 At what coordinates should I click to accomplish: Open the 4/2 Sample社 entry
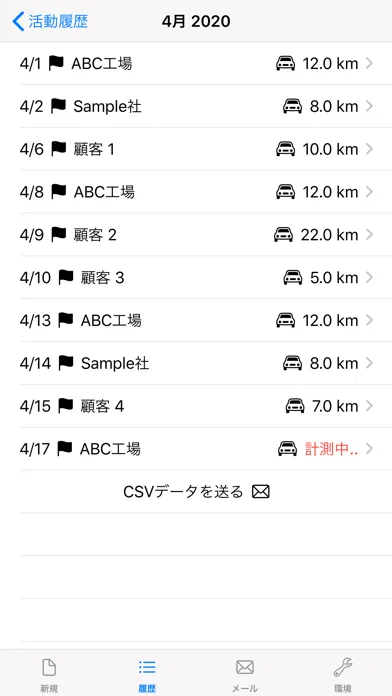coord(196,106)
